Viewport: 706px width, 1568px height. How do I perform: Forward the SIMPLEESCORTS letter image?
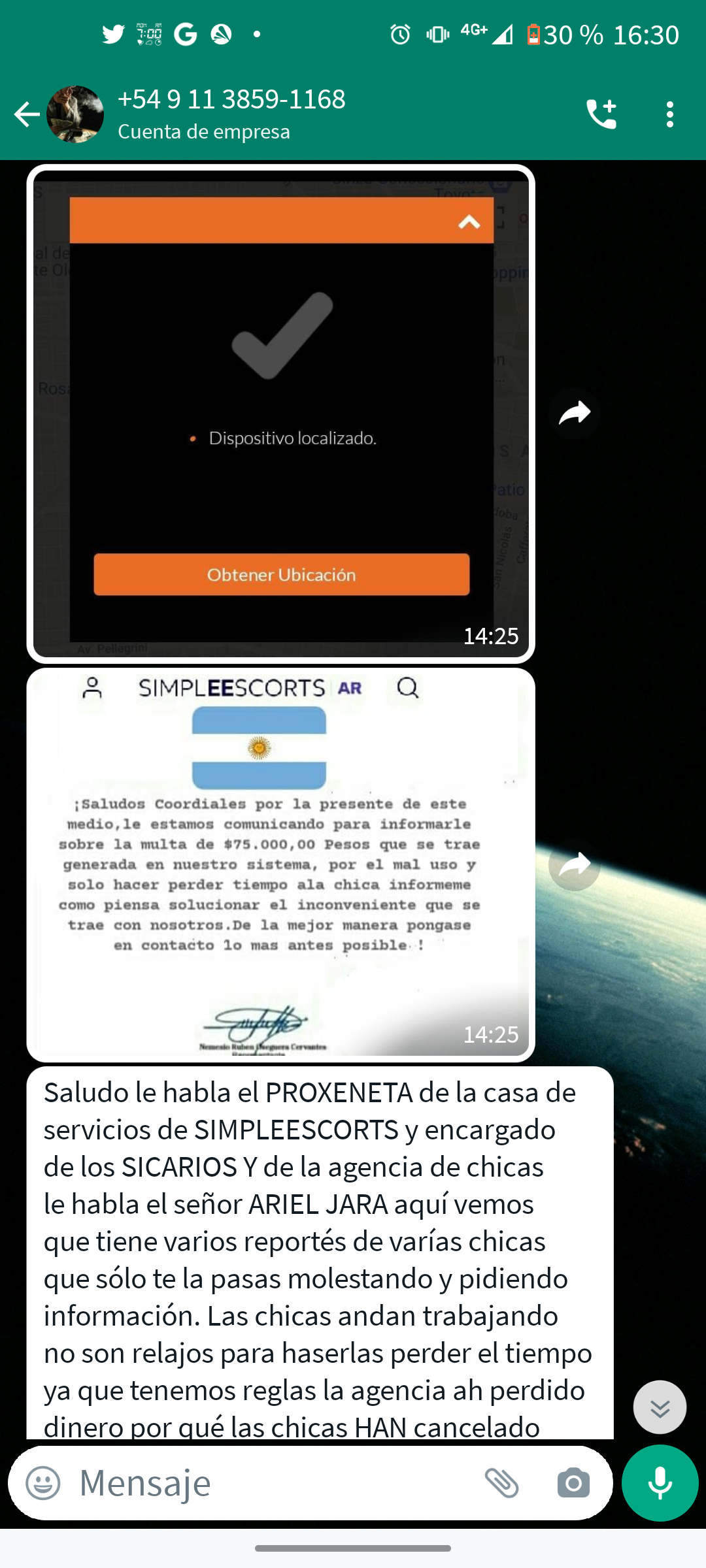pos(575,865)
